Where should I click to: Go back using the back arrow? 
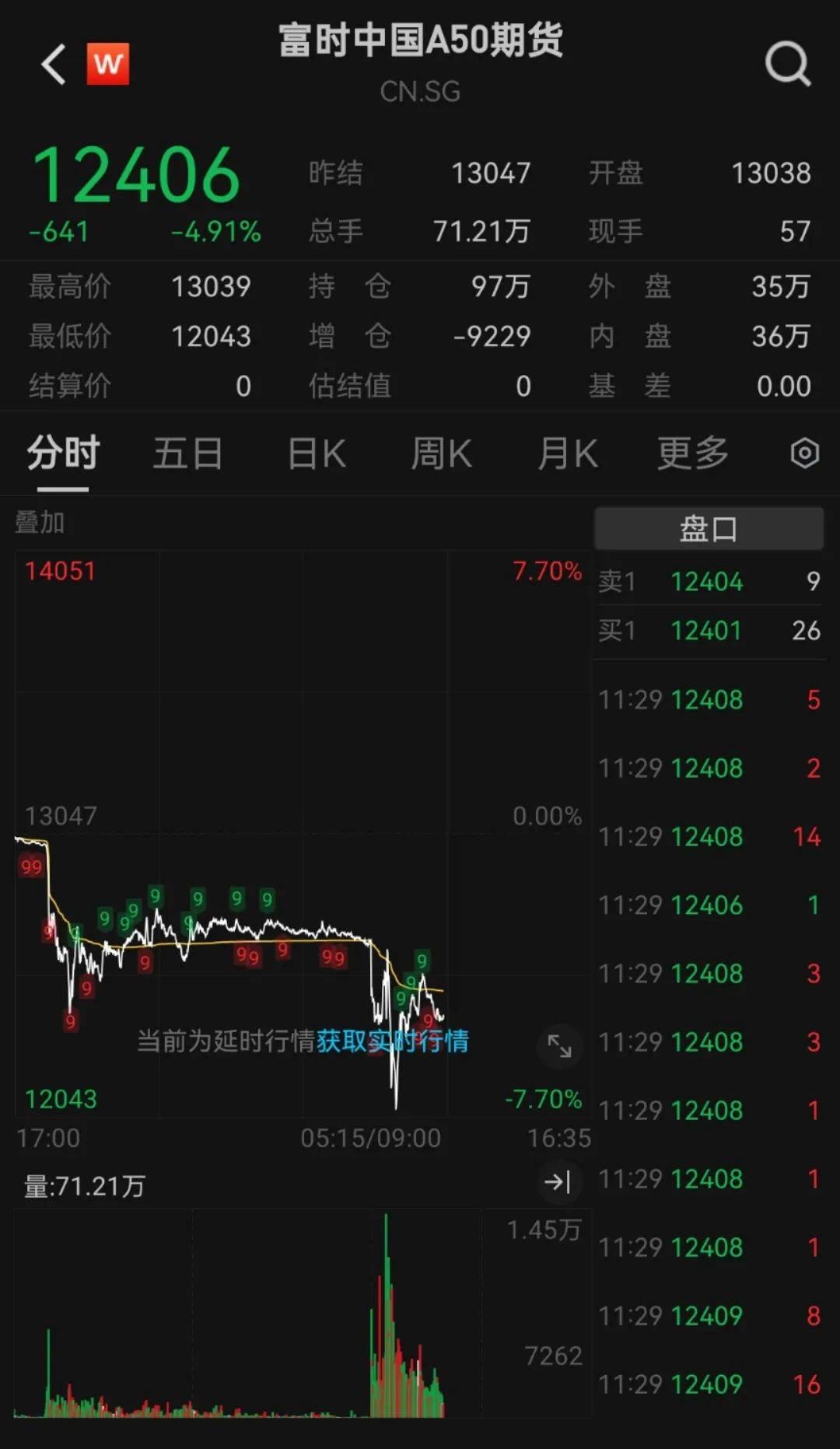click(x=52, y=64)
